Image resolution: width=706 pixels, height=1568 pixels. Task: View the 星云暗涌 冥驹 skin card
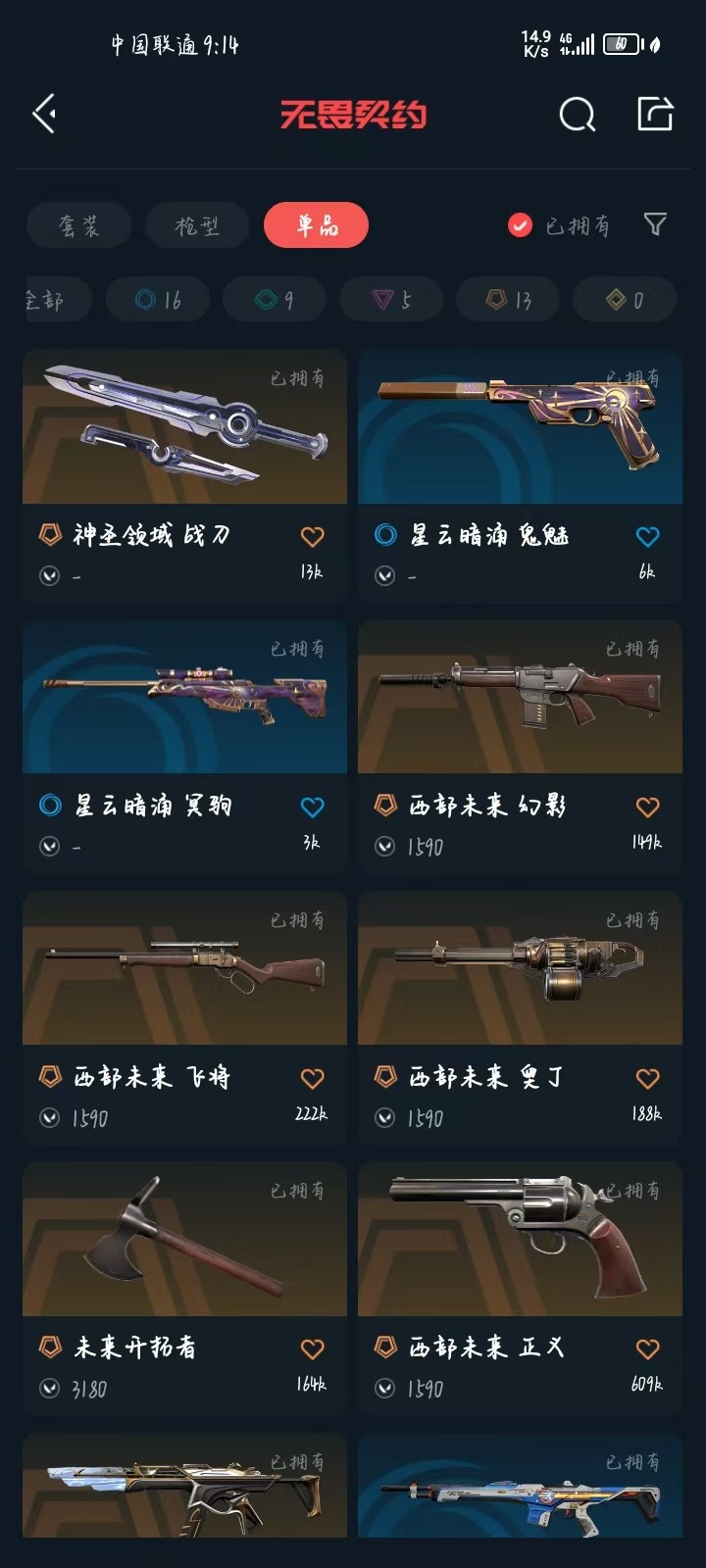click(184, 698)
